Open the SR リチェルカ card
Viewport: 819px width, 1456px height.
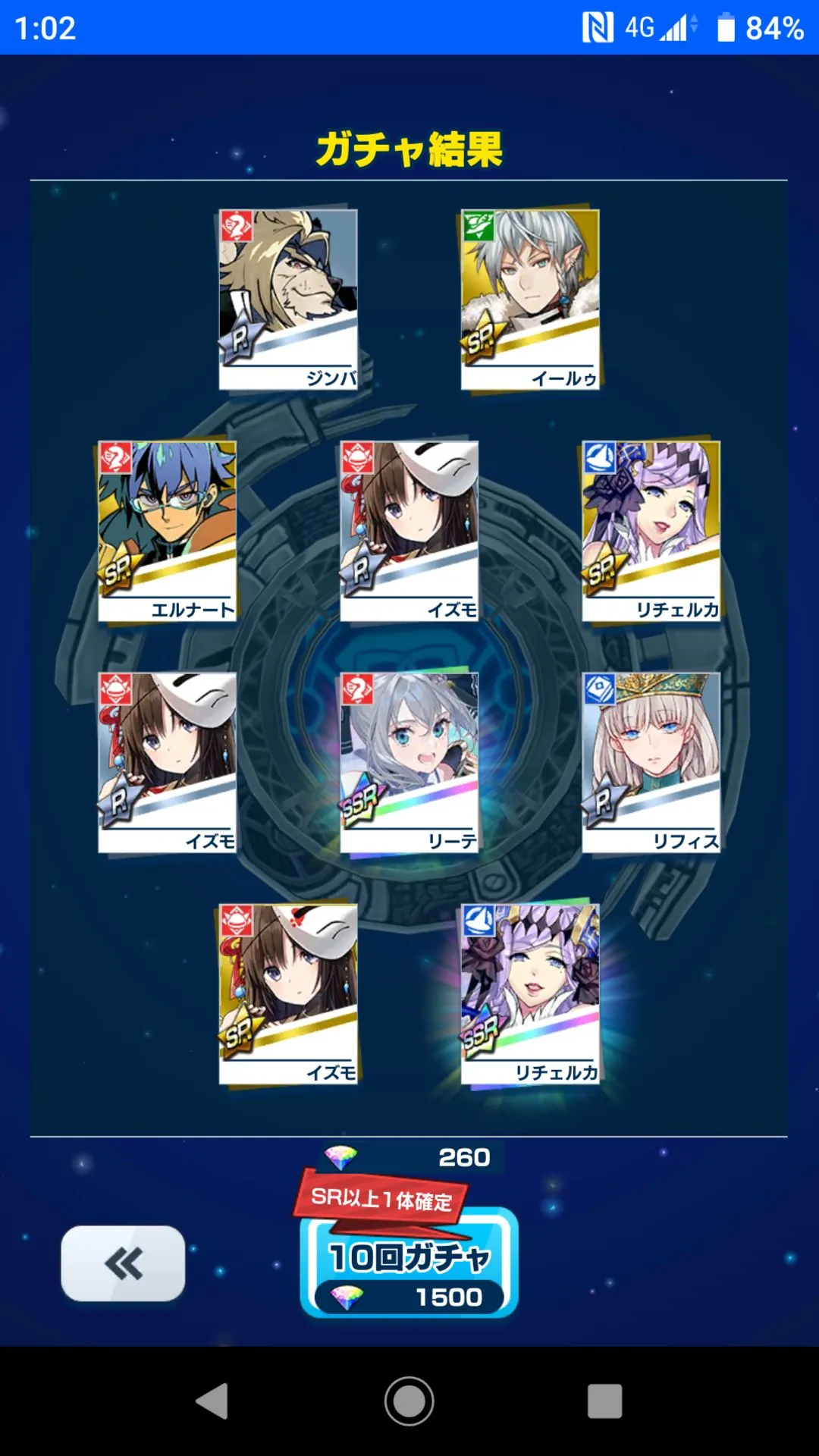coord(651,531)
